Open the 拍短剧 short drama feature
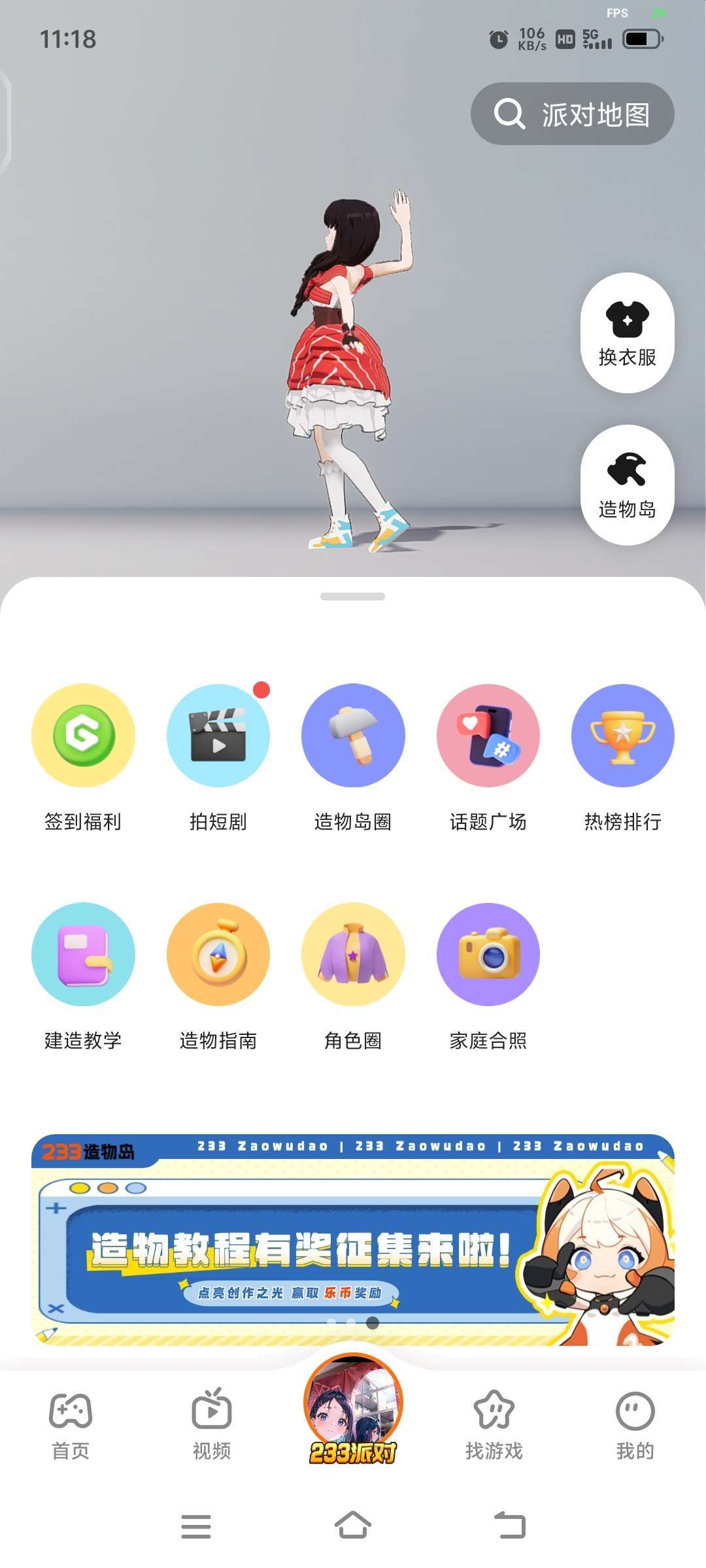The height and width of the screenshot is (1568, 706). pos(218,736)
